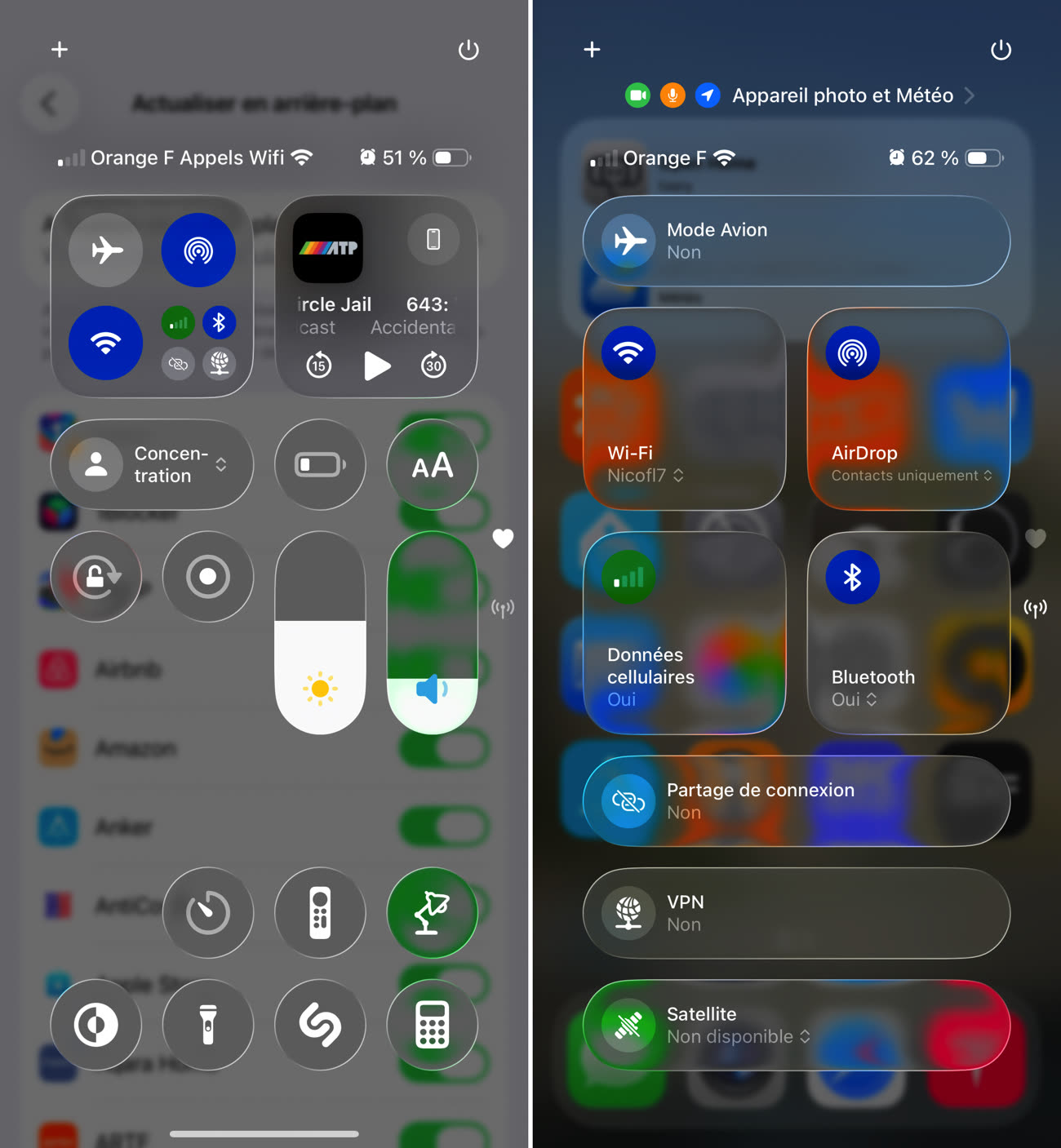Play the ATP podcast episode

point(376,366)
